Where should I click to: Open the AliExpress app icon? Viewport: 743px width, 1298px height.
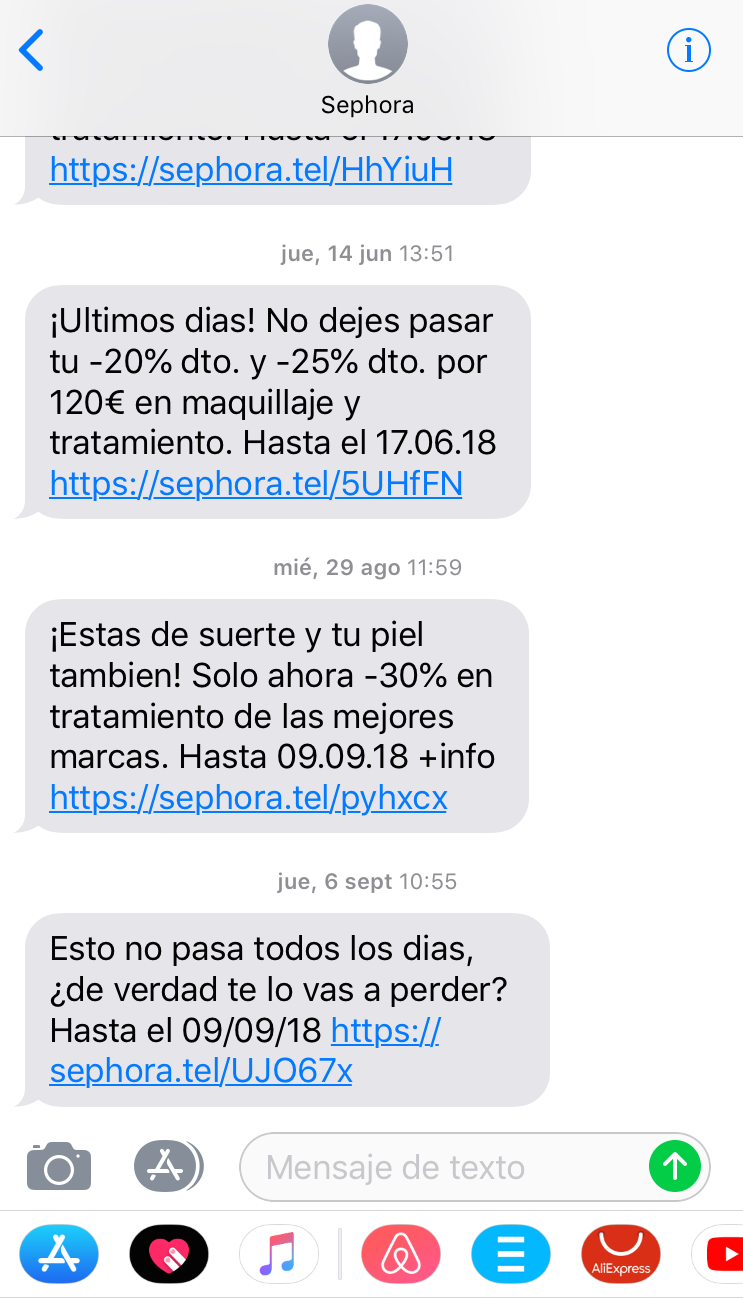coord(620,1254)
